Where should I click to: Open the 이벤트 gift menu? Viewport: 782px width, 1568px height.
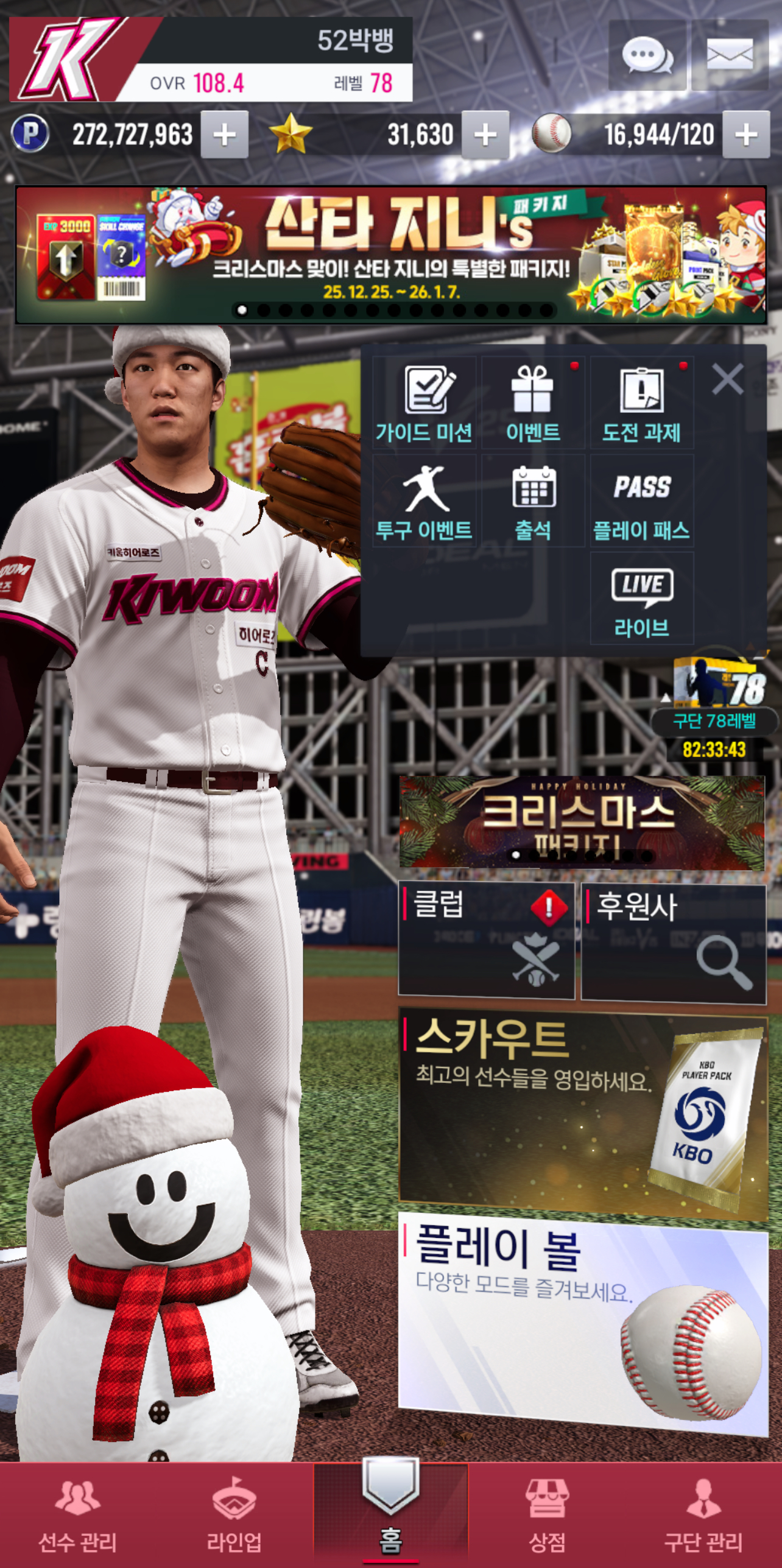pos(533,403)
